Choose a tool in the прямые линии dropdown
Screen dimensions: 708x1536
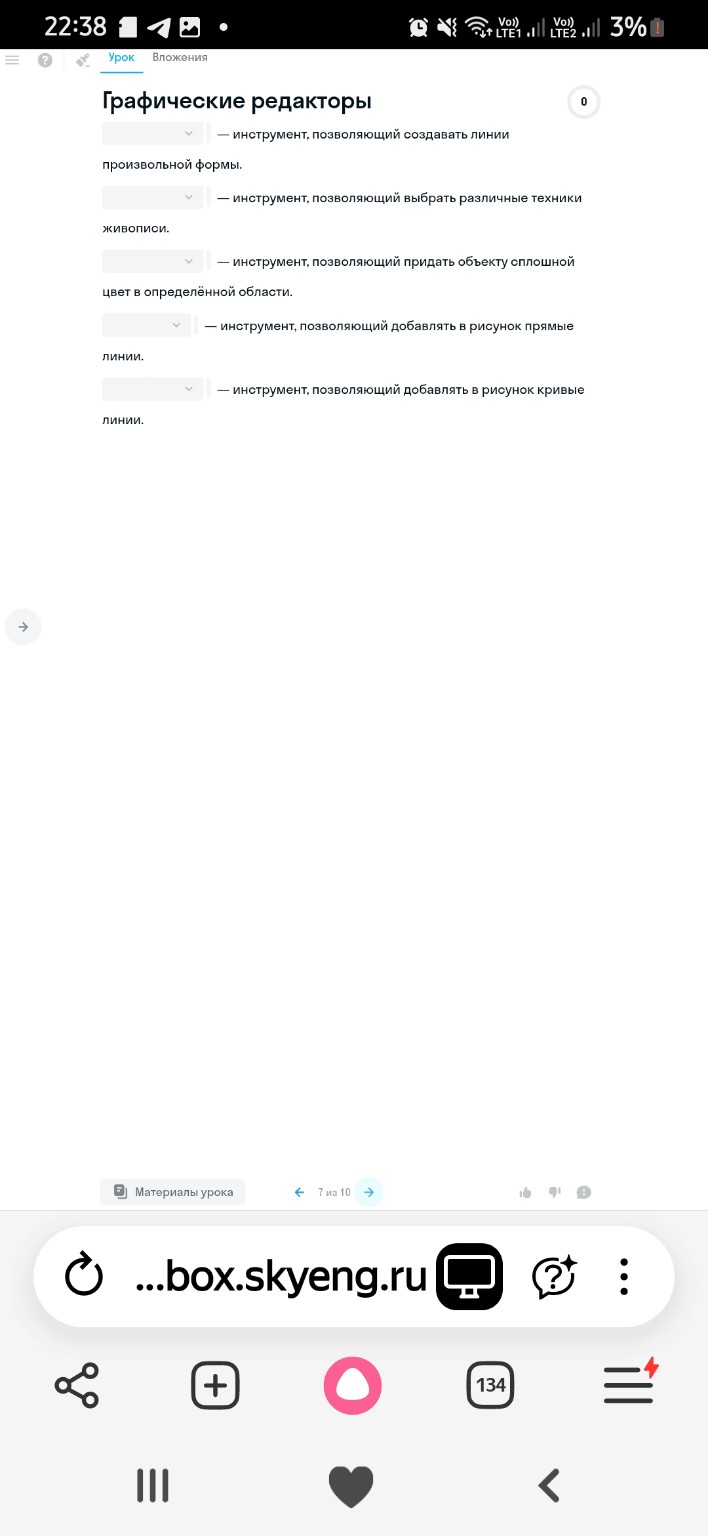point(147,326)
